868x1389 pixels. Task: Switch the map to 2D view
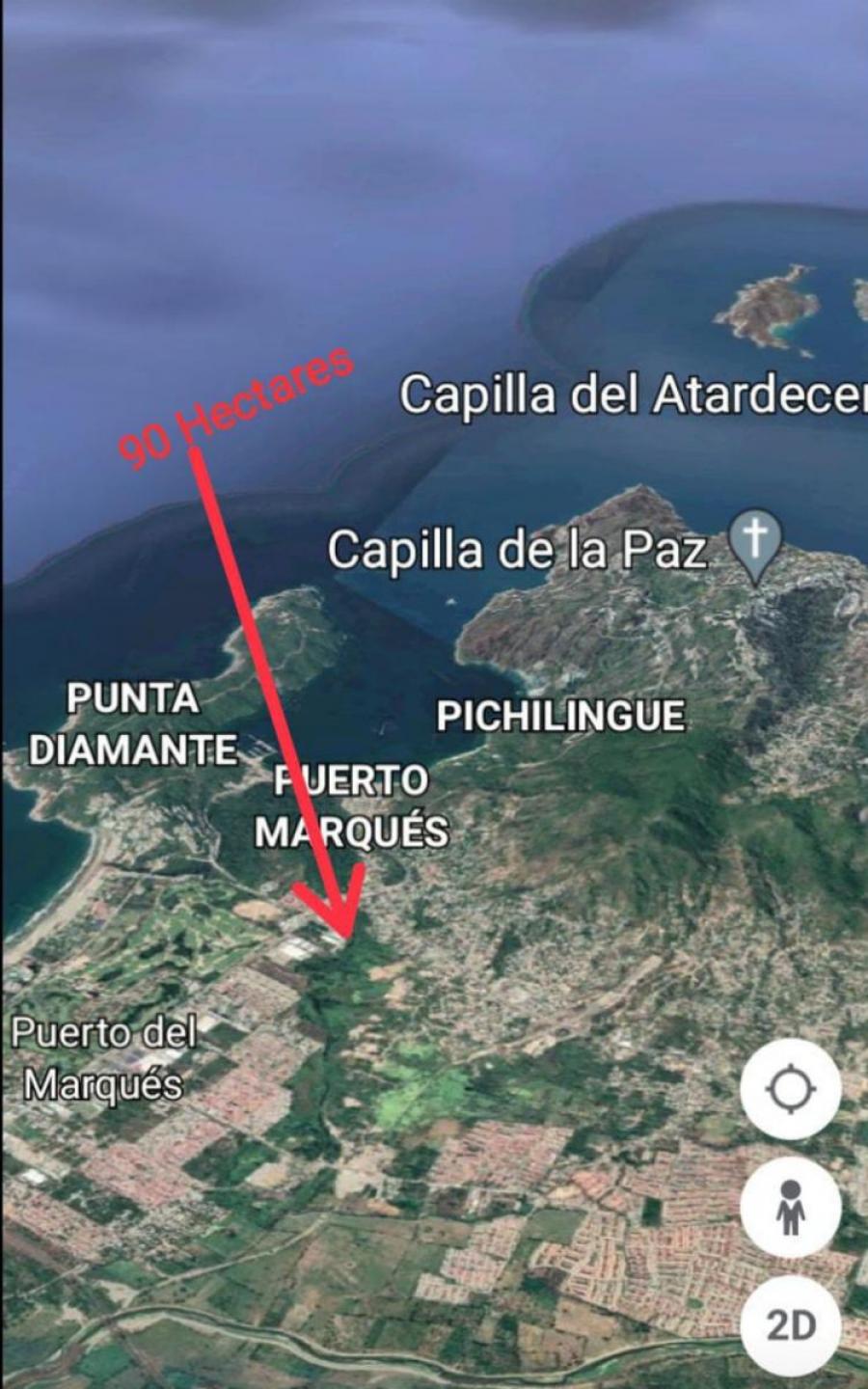click(791, 1325)
